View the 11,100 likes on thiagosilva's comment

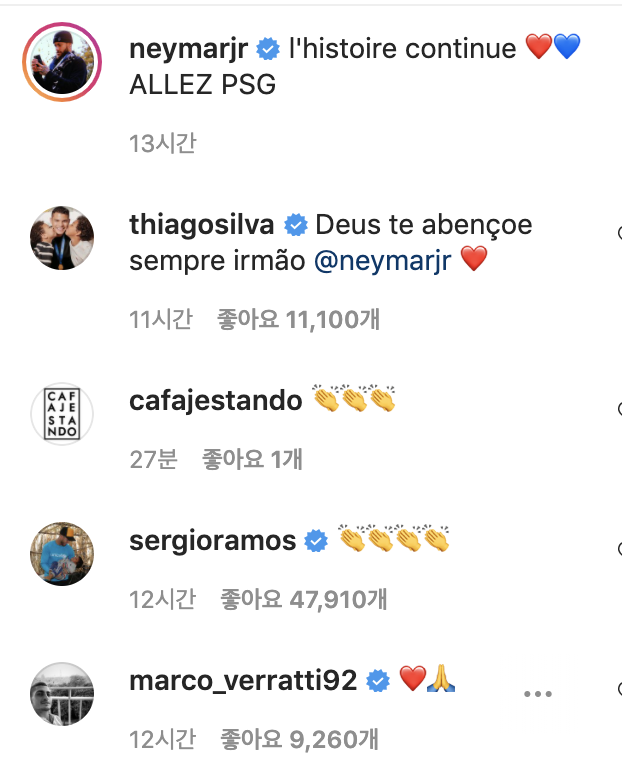(x=298, y=320)
